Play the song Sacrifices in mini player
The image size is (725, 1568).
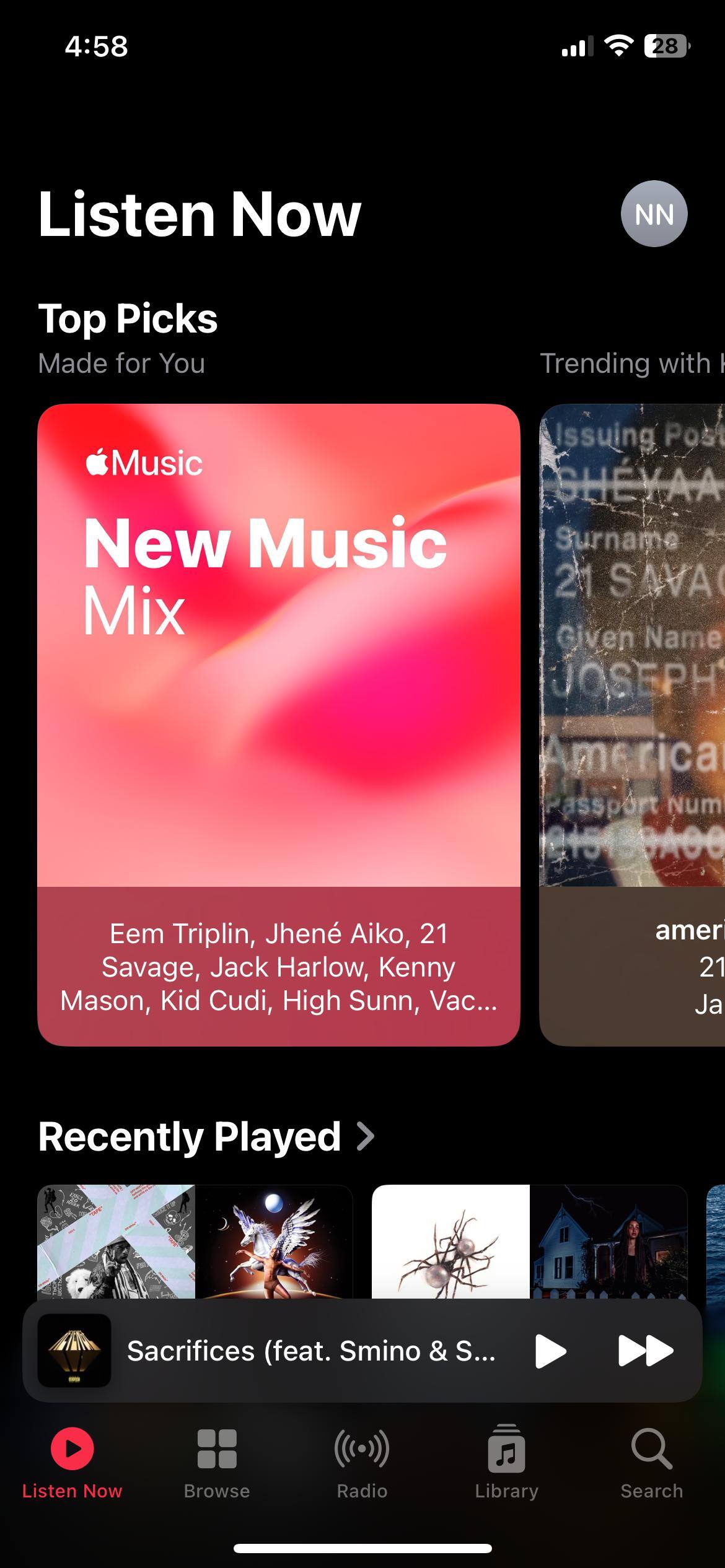(x=550, y=1351)
